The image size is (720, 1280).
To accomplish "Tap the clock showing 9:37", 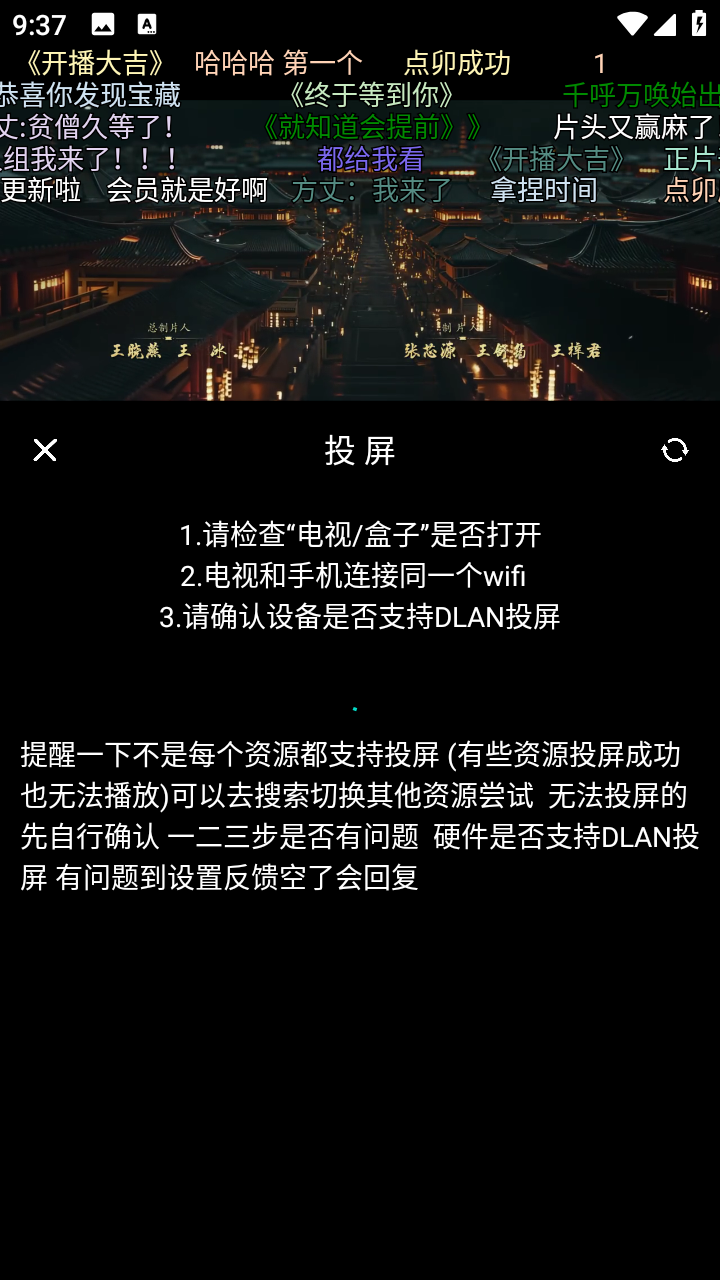I will (x=40, y=24).
